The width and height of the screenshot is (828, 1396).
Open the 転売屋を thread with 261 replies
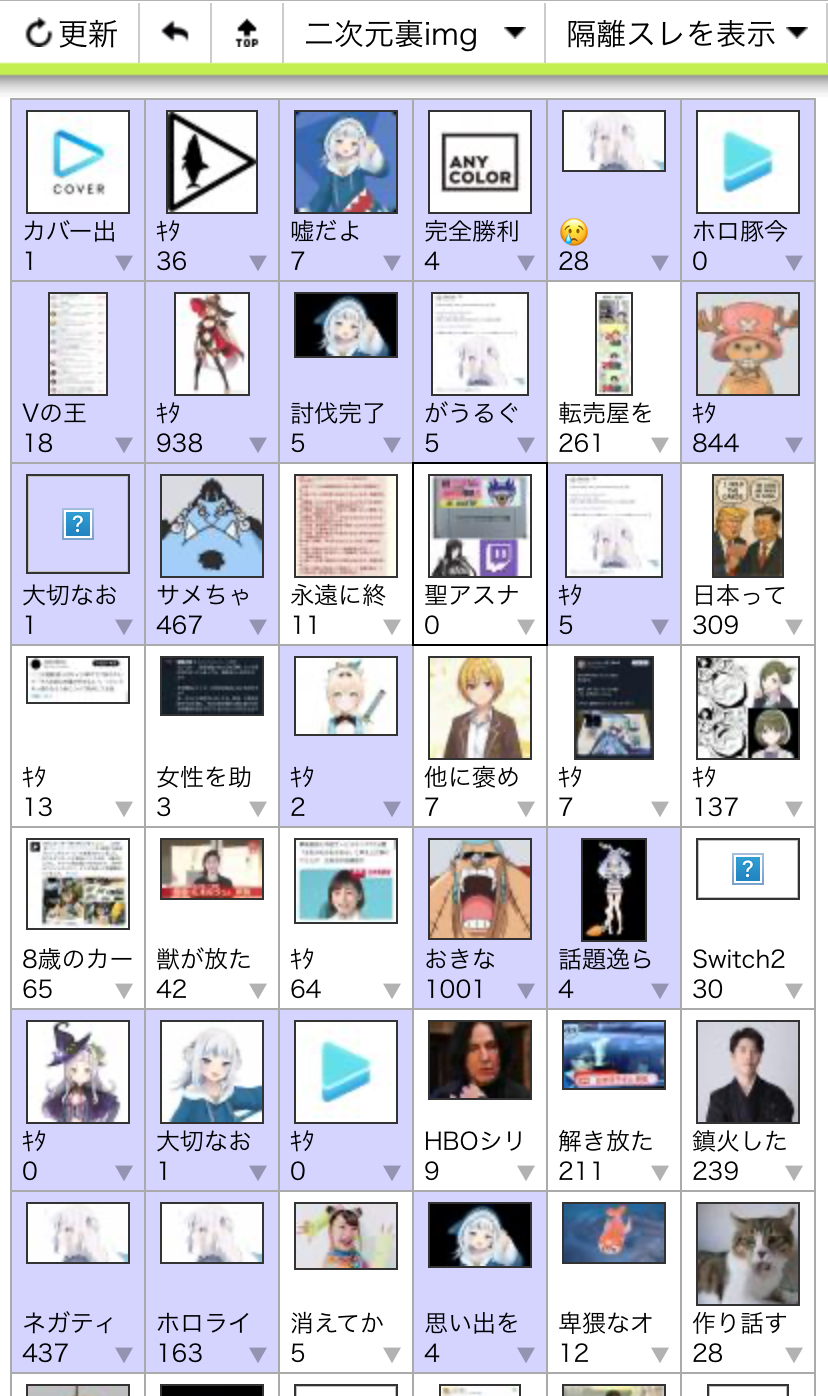click(x=614, y=372)
